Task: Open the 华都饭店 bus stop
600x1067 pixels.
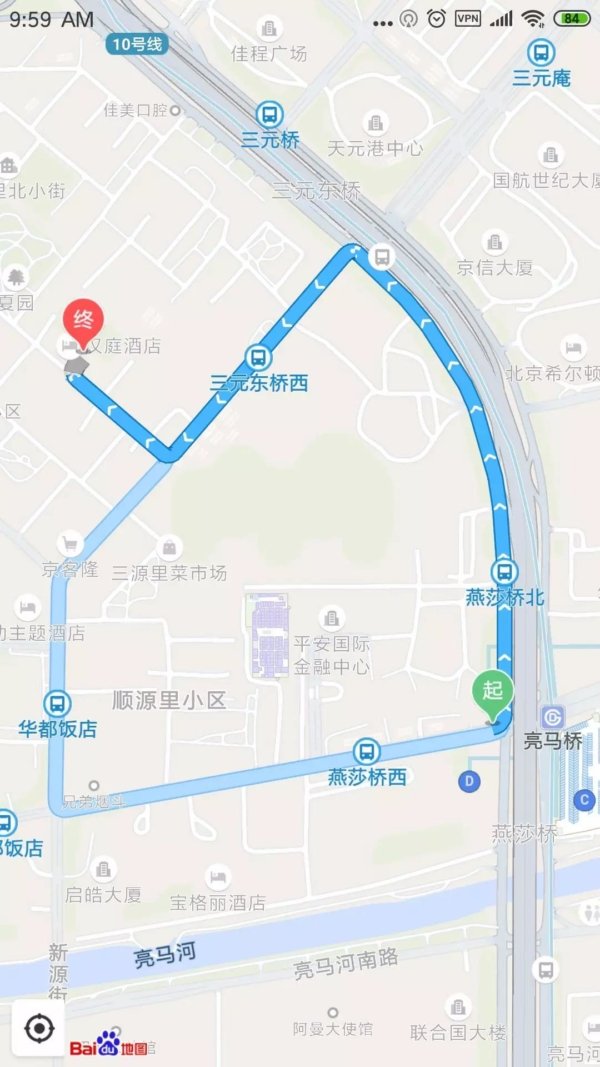Action: click(57, 703)
